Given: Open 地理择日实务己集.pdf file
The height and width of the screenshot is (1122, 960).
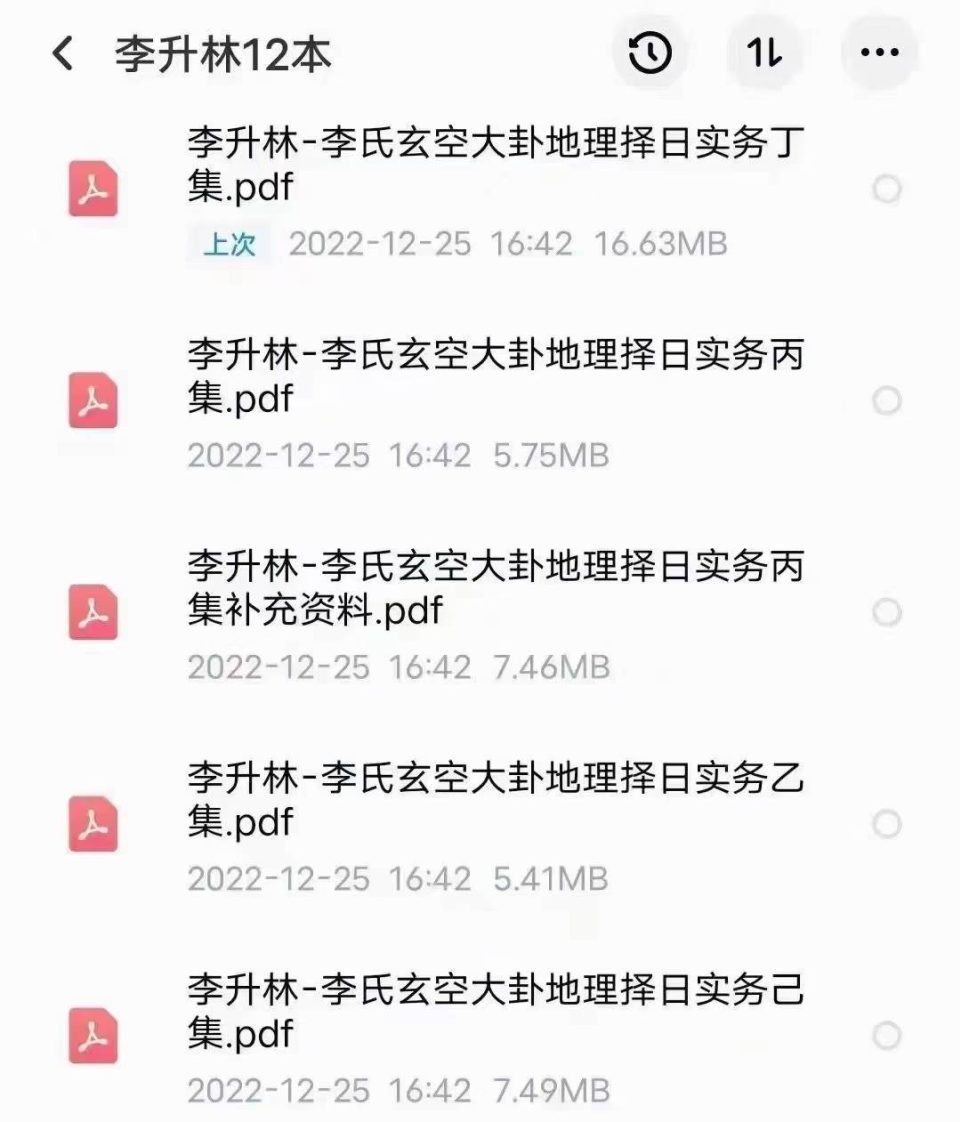Looking at the screenshot, I should [x=495, y=1012].
